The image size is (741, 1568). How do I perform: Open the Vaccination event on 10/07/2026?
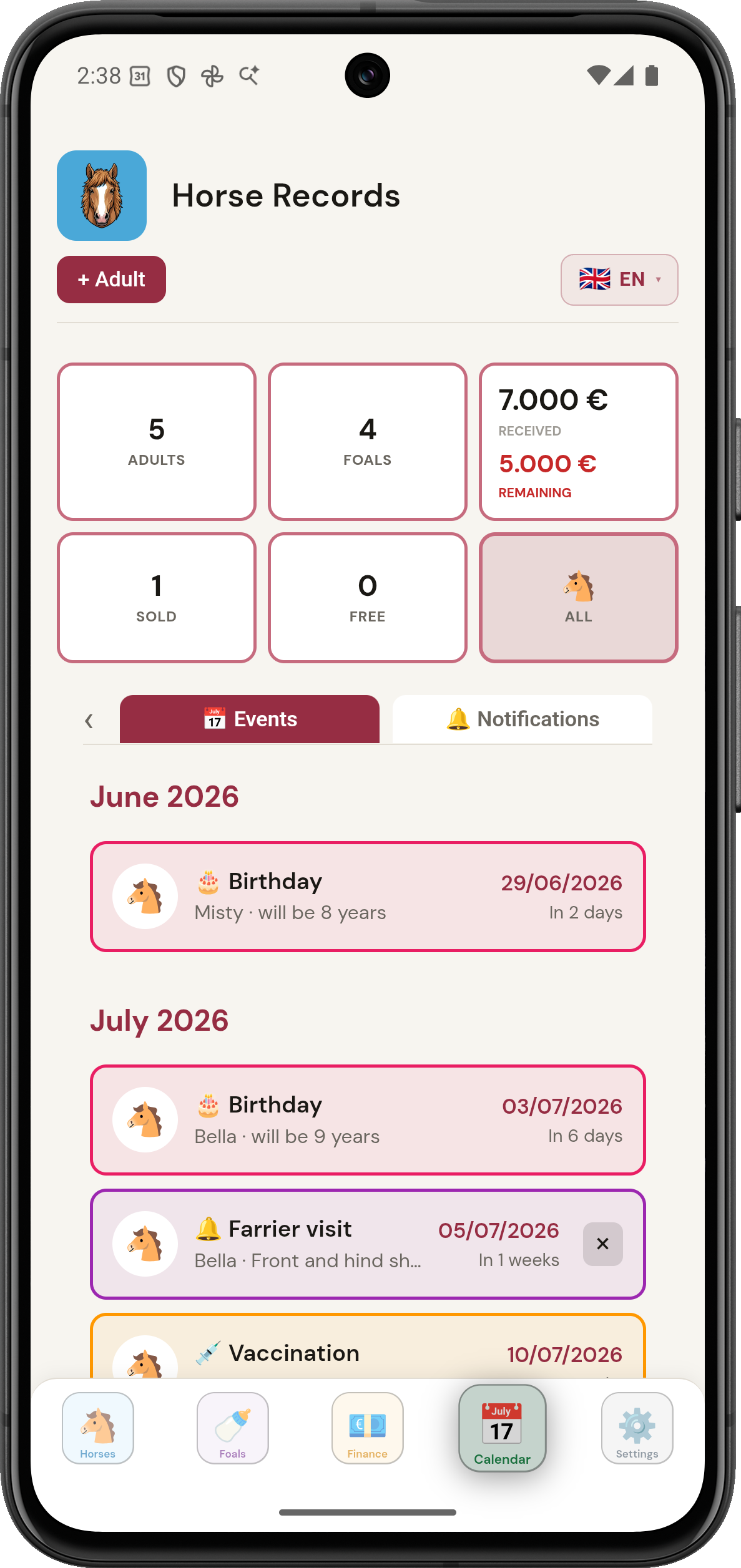(x=368, y=1346)
